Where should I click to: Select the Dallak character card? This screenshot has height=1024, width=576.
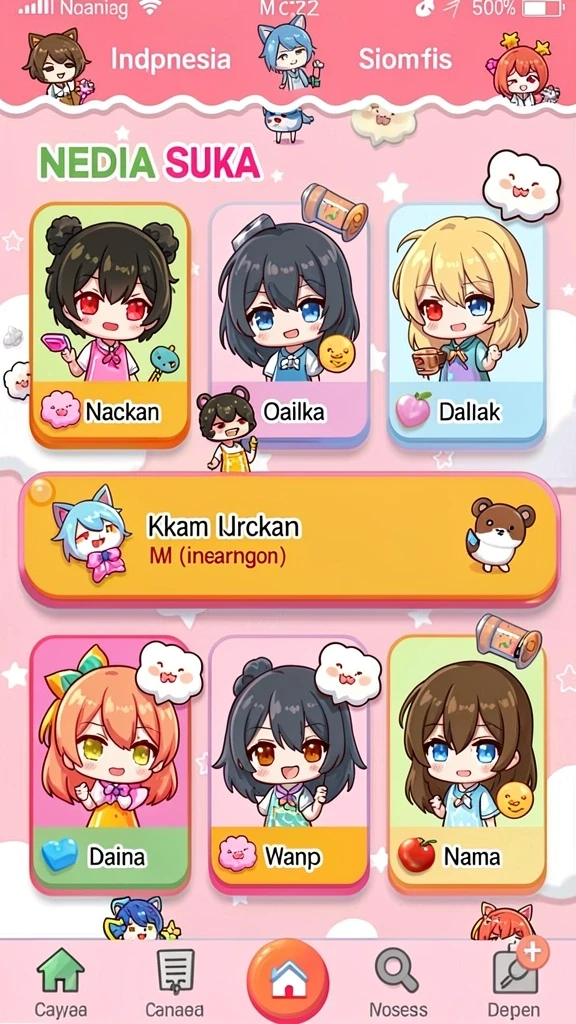(x=466, y=325)
